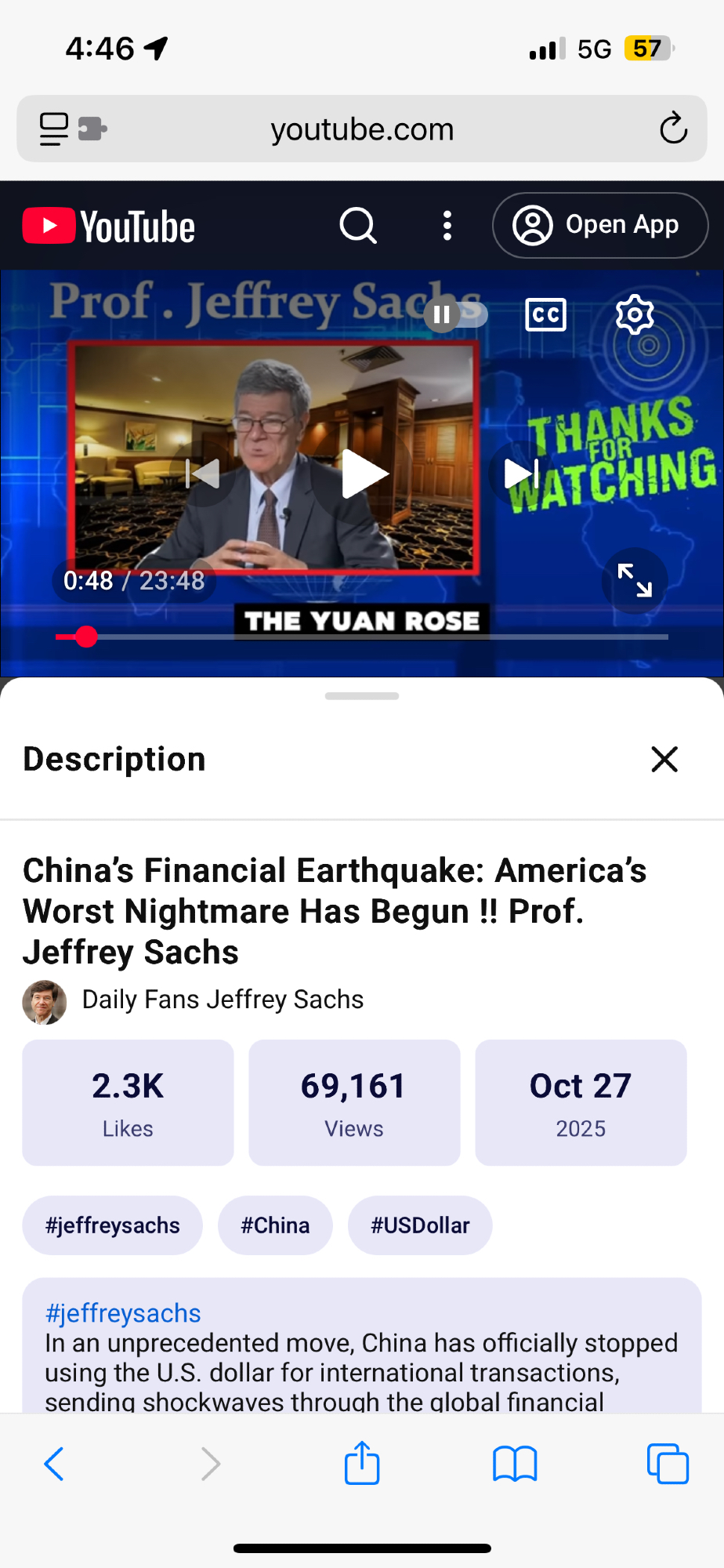This screenshot has height=1568, width=724.
Task: Tap the Open App button
Action: pyautogui.click(x=600, y=226)
